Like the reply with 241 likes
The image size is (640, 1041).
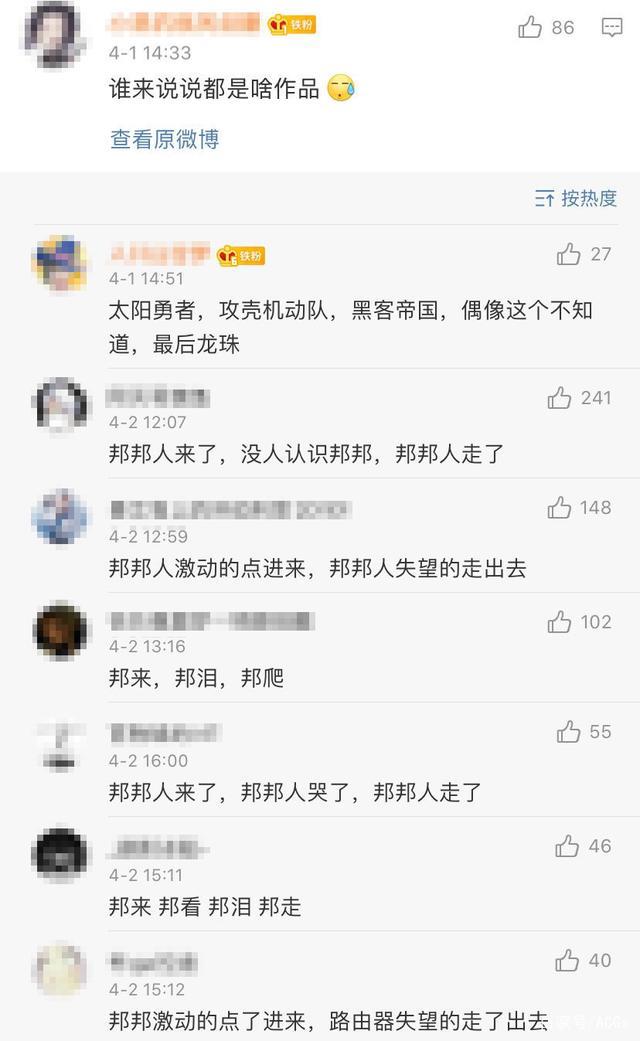pyautogui.click(x=560, y=398)
